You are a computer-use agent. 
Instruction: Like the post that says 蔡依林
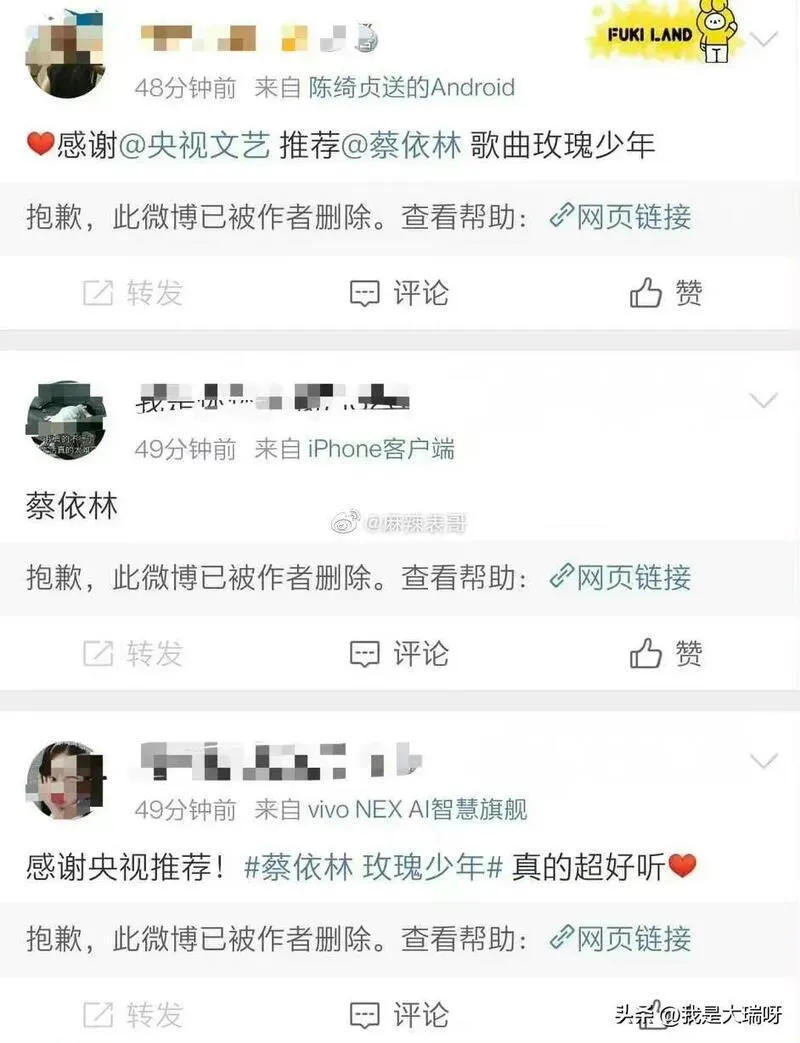[666, 654]
